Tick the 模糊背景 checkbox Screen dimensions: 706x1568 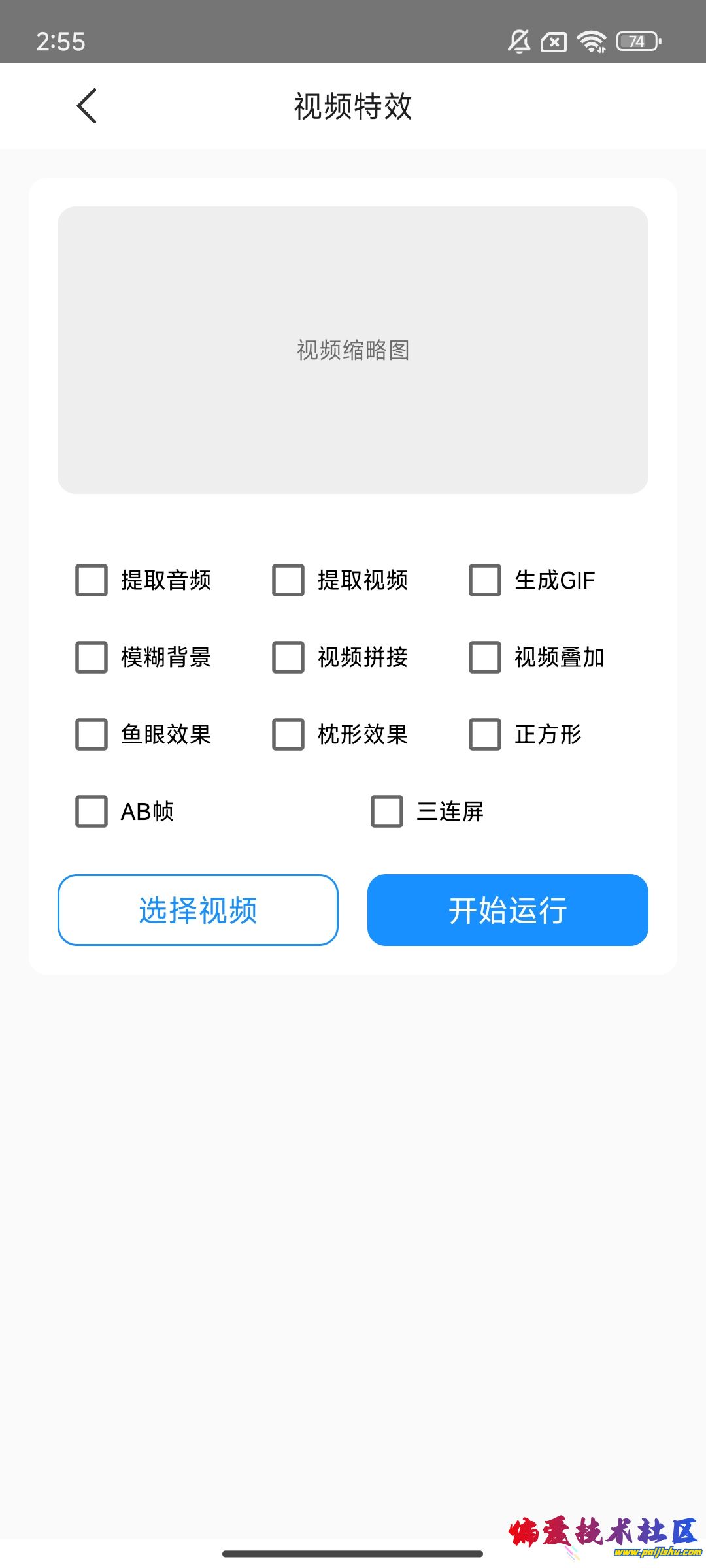click(92, 657)
